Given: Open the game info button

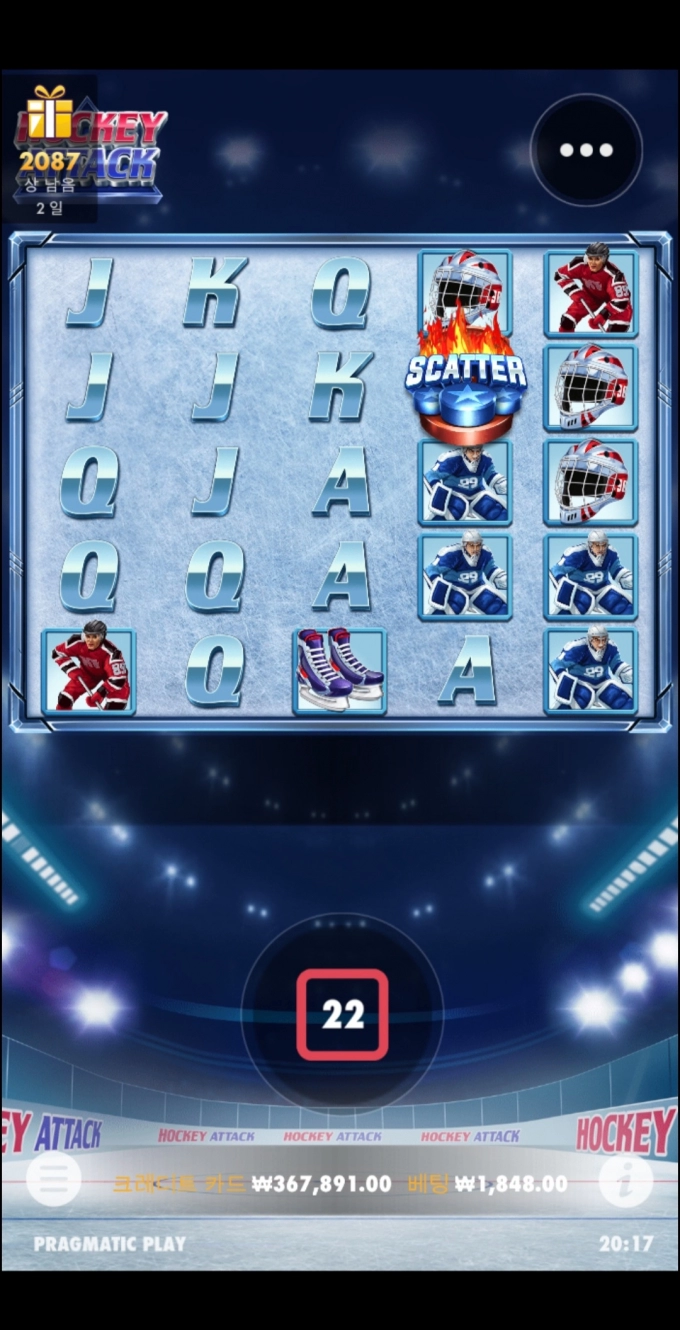Looking at the screenshot, I should pos(626,1183).
